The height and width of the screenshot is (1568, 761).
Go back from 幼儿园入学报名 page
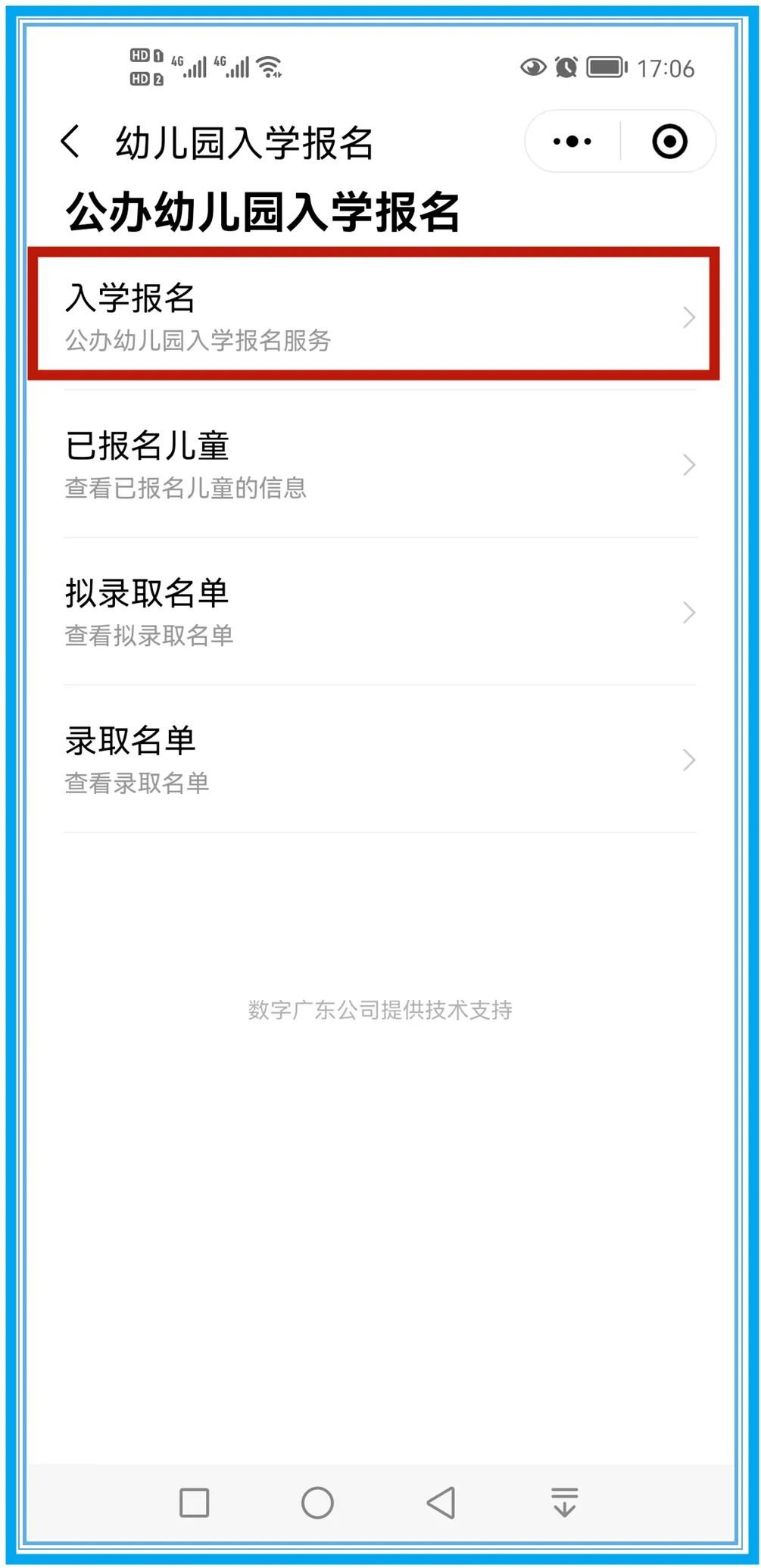[x=70, y=142]
